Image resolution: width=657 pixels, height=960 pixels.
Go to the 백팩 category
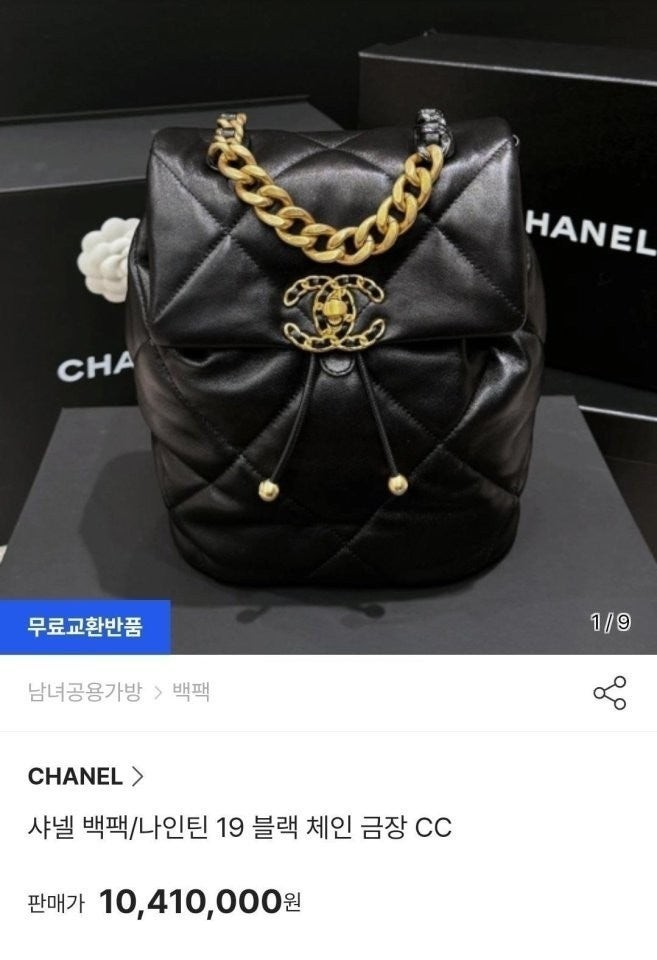pyautogui.click(x=191, y=692)
